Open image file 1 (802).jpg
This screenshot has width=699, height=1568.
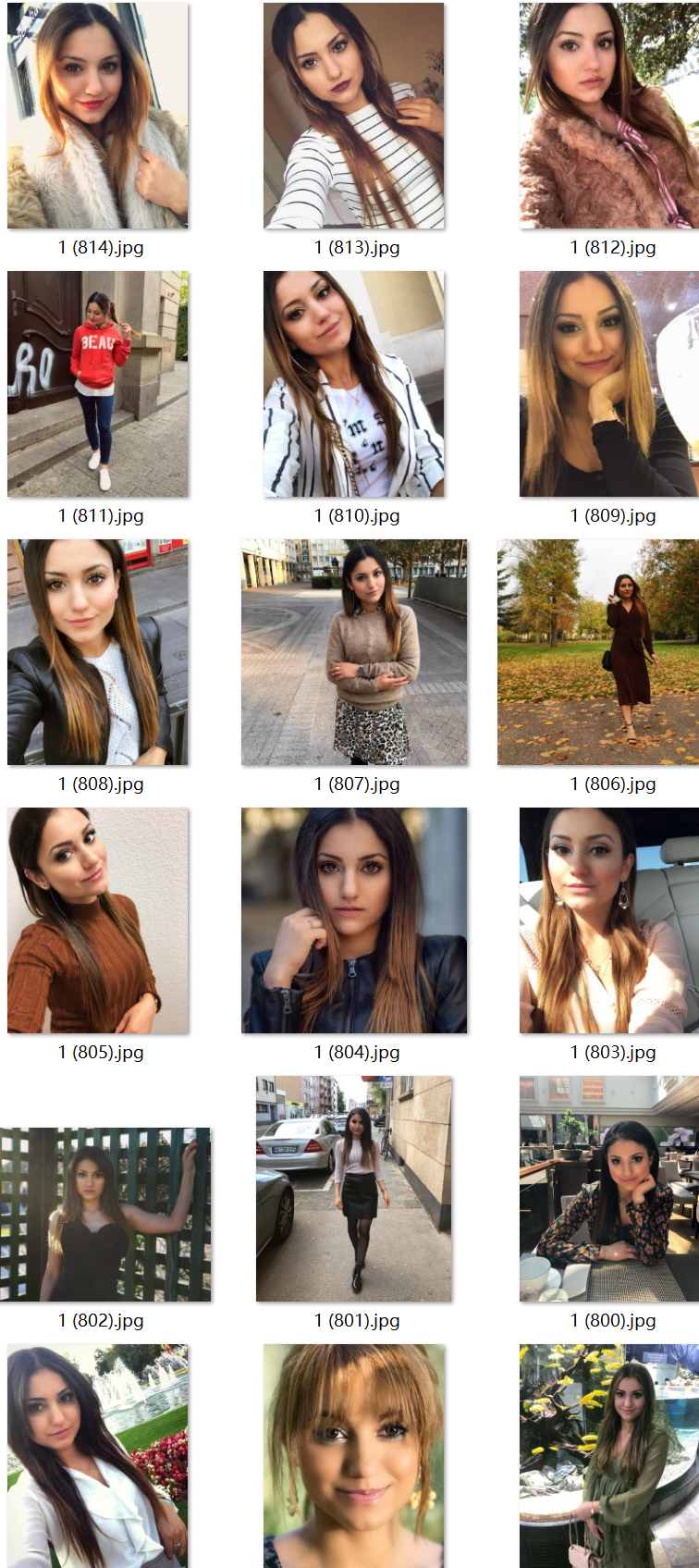point(105,1214)
